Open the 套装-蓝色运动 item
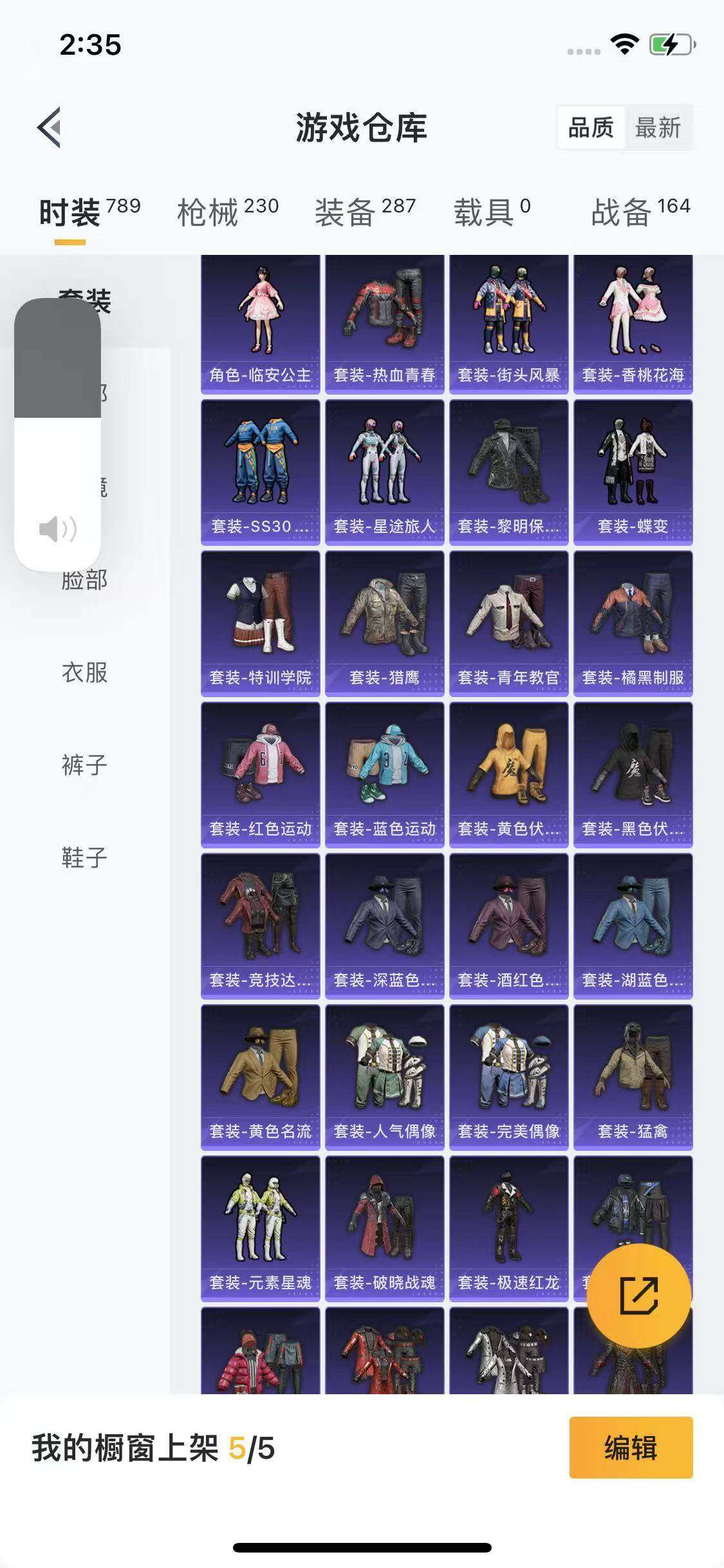Viewport: 724px width, 1568px height. pyautogui.click(x=384, y=775)
